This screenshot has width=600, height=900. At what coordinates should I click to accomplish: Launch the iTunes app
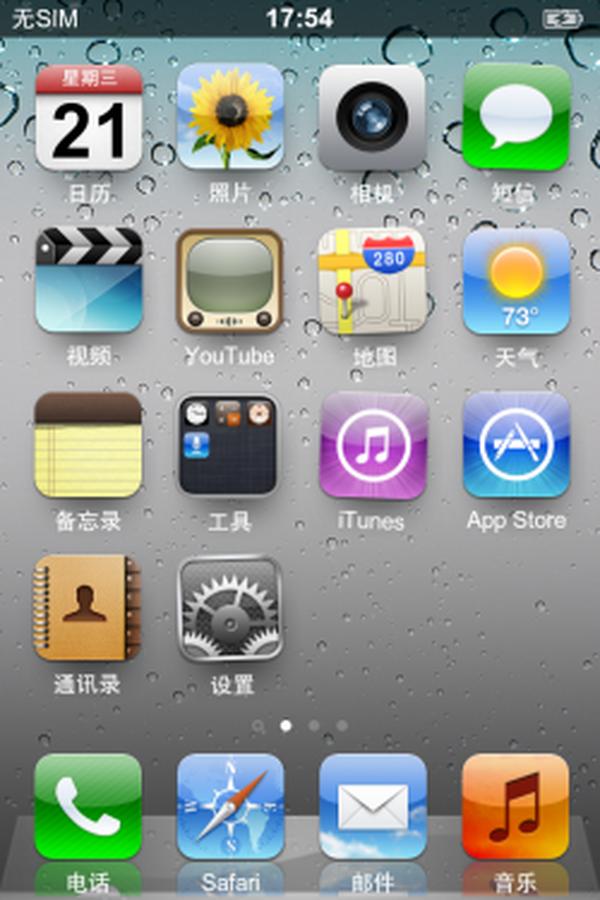click(x=373, y=445)
